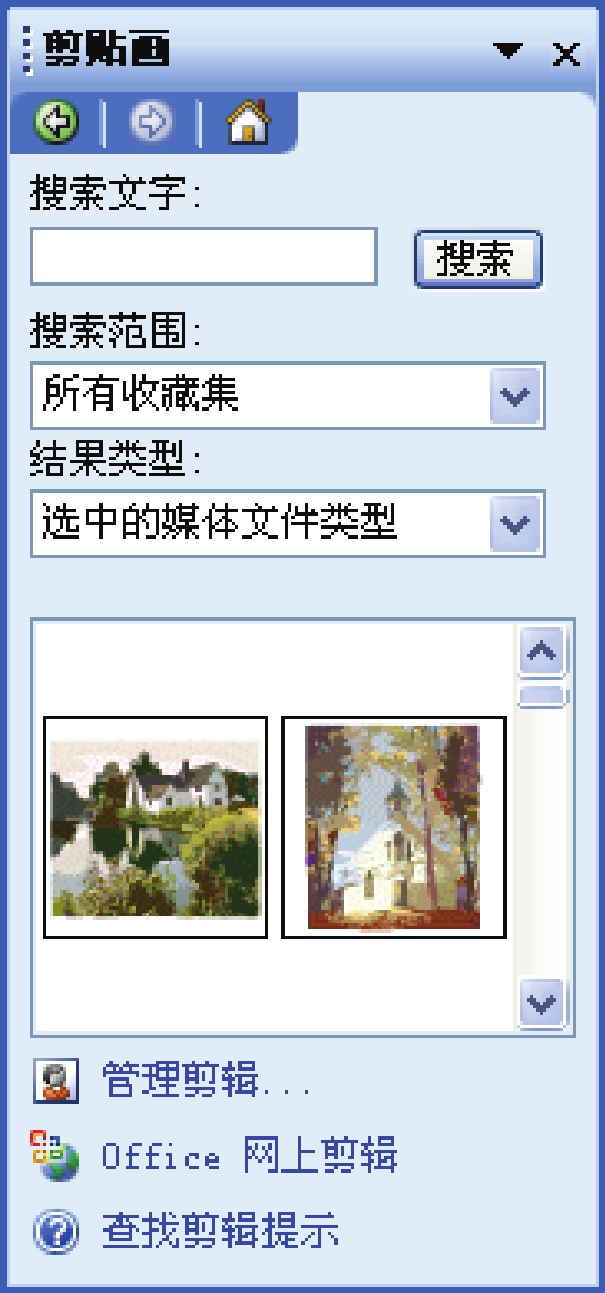The image size is (605, 1293).
Task: Open the home icon in the pane toolbar
Action: [248, 124]
